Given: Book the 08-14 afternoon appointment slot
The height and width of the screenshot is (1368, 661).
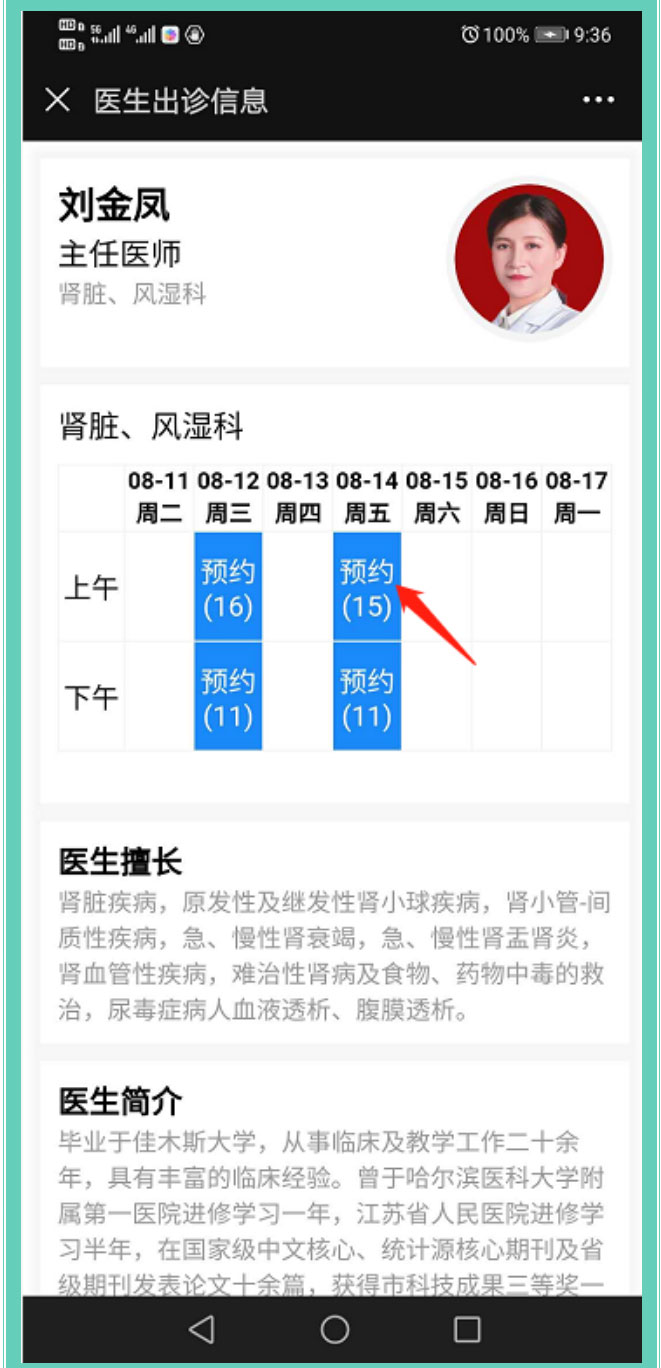Looking at the screenshot, I should [x=367, y=697].
